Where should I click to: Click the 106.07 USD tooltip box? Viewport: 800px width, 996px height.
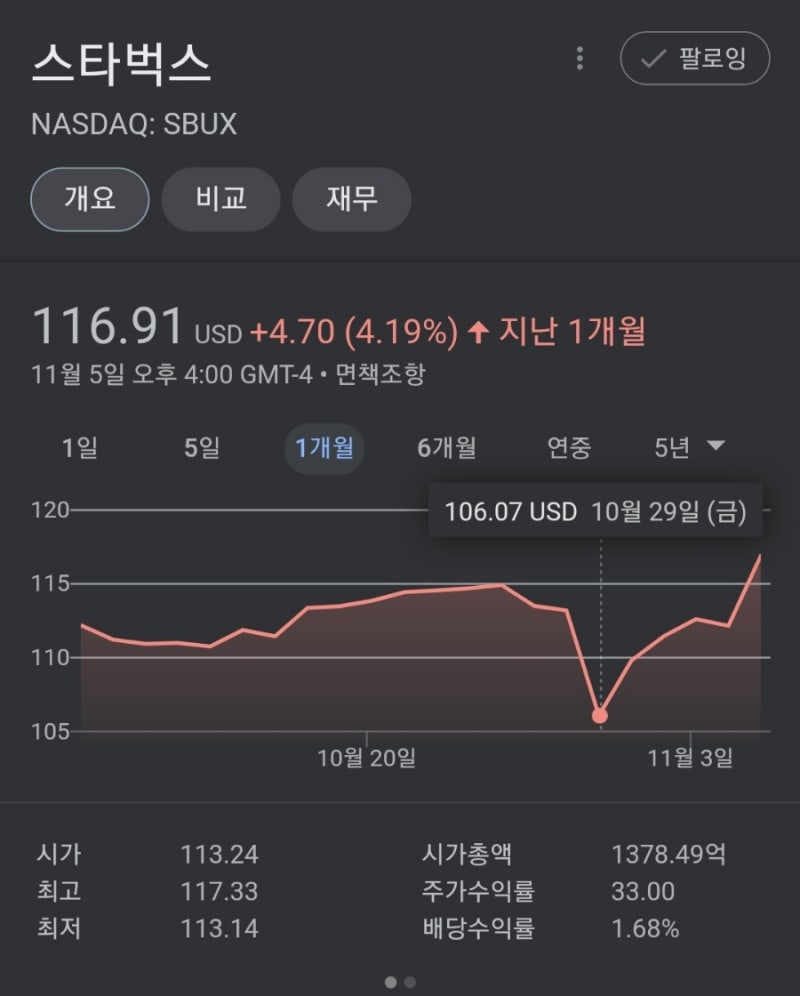click(600, 512)
